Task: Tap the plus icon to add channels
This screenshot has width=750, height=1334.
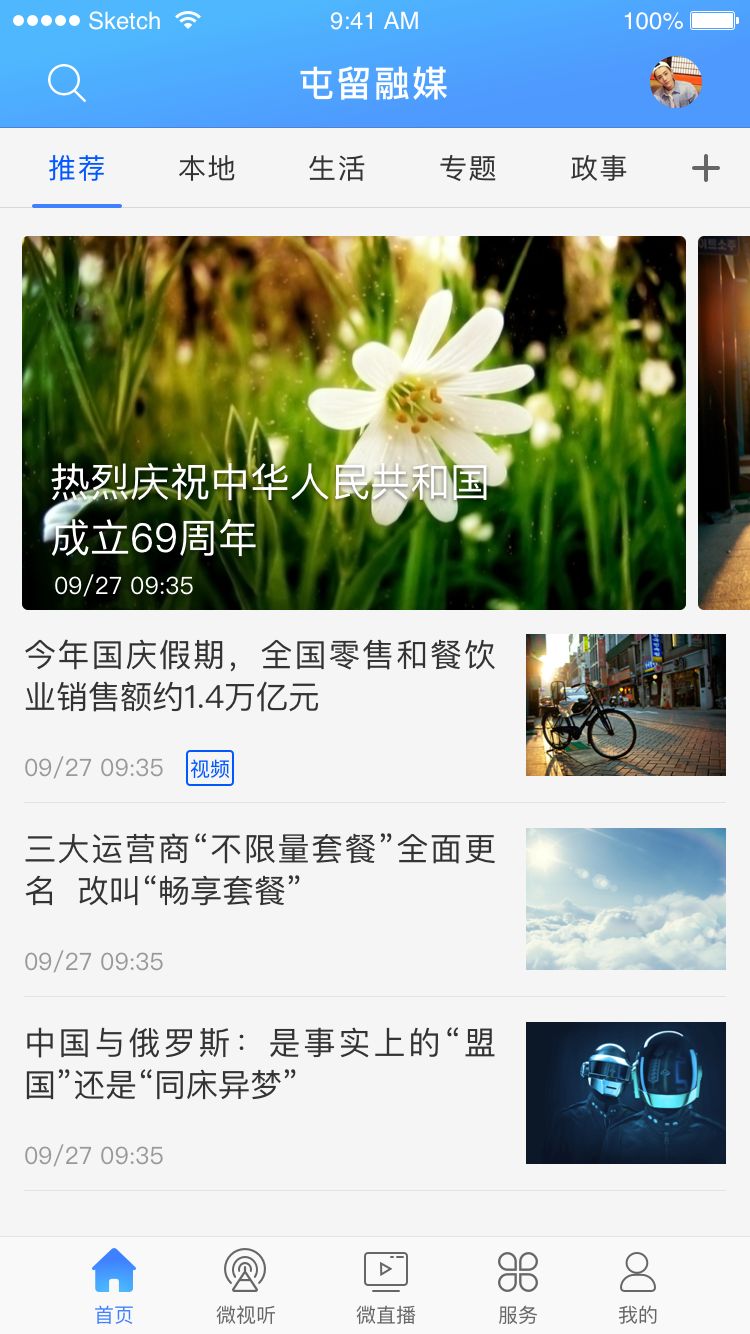Action: pos(708,168)
